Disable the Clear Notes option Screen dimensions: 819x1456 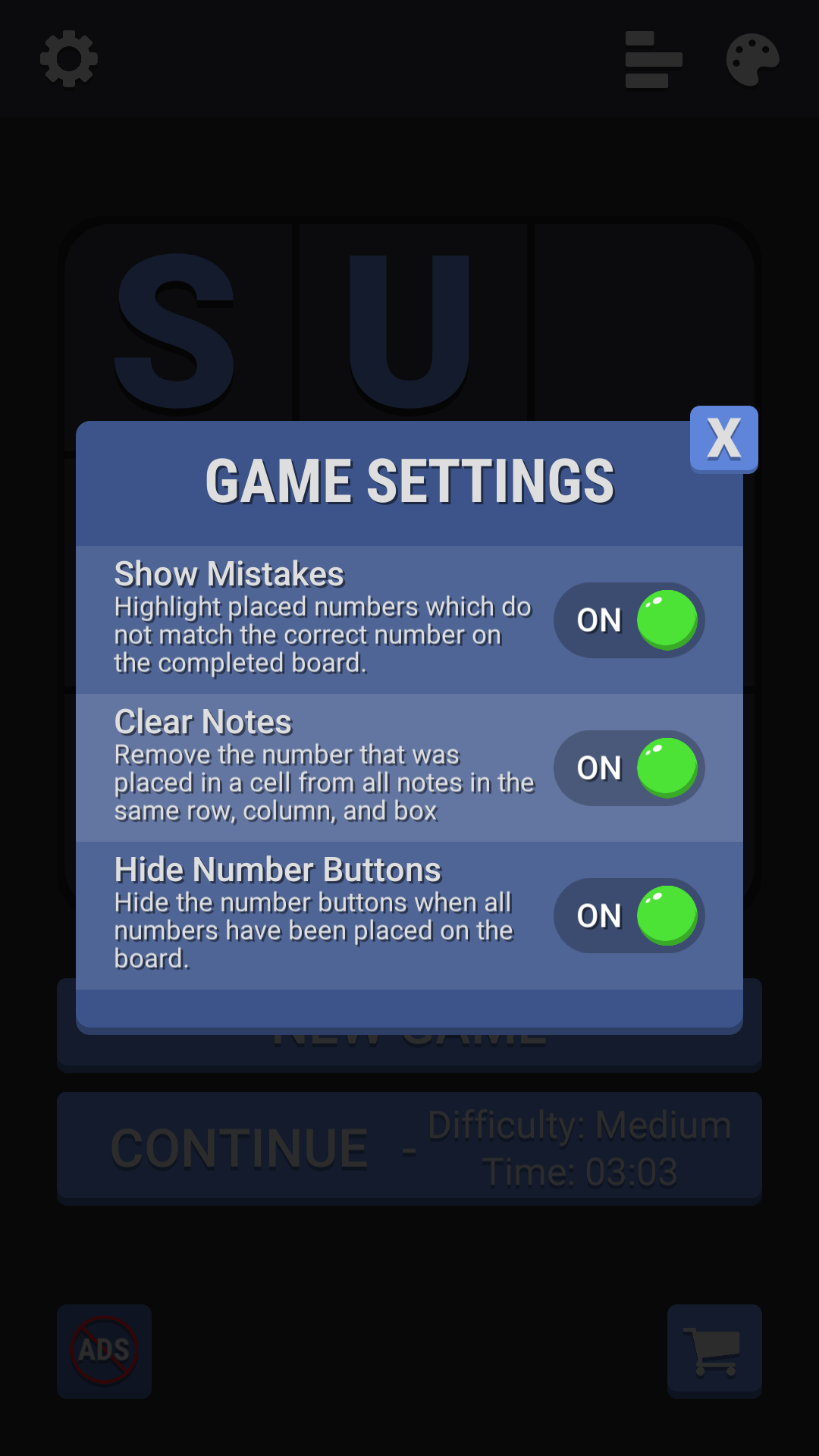point(629,768)
